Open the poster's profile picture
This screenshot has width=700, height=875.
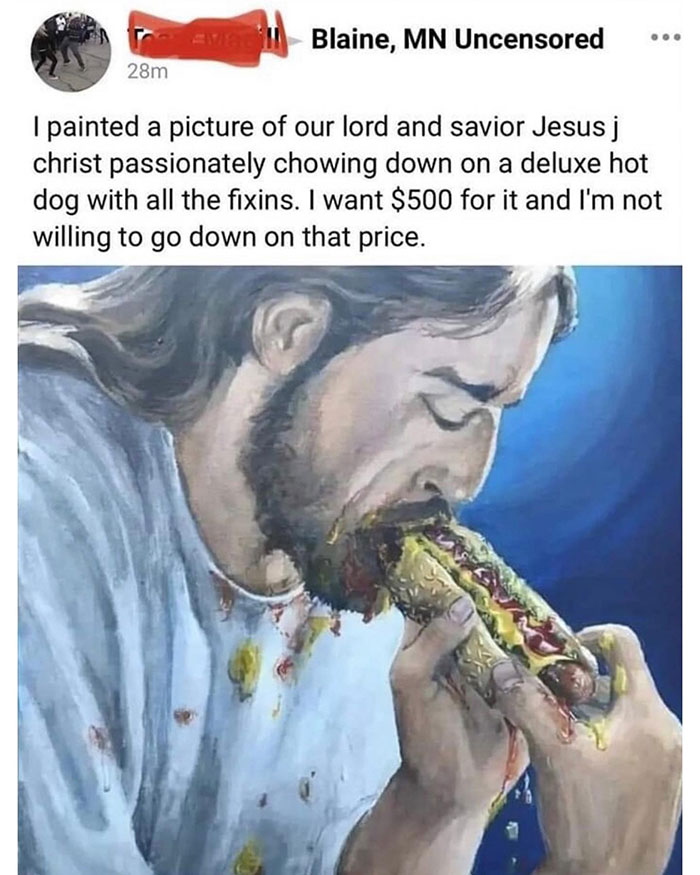click(71, 51)
